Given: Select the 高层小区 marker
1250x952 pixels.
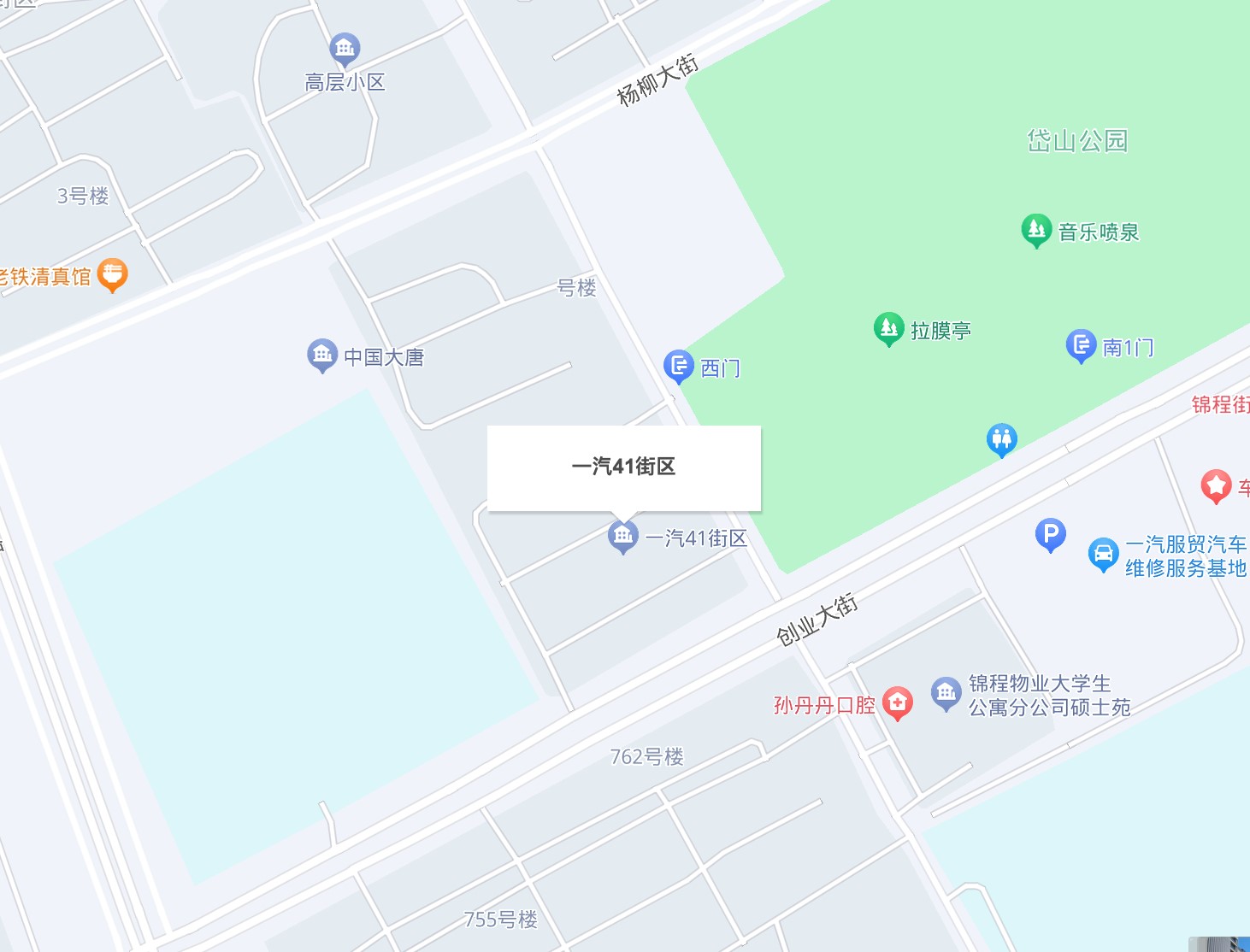Looking at the screenshot, I should pyautogui.click(x=345, y=50).
